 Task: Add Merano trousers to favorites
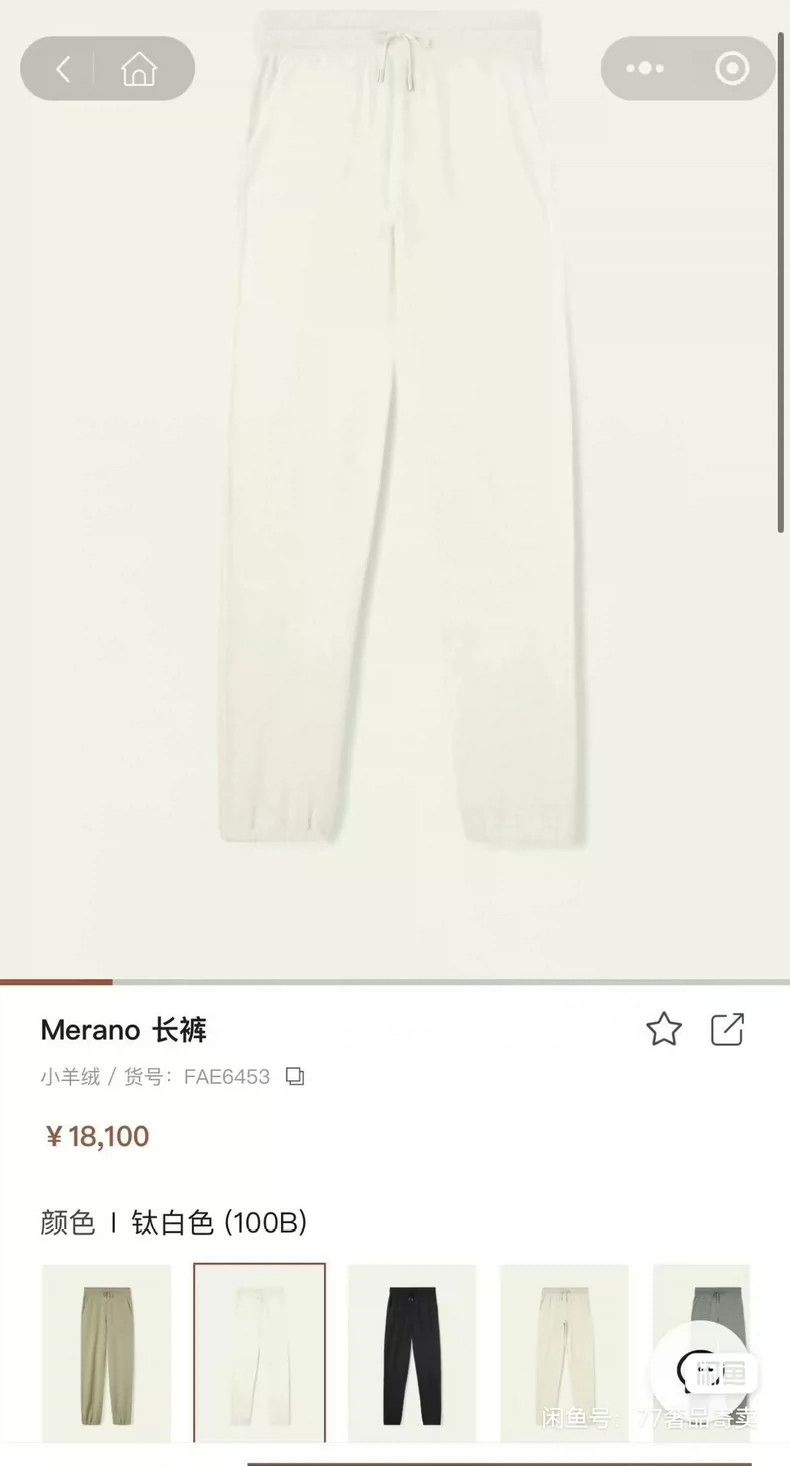[664, 1029]
